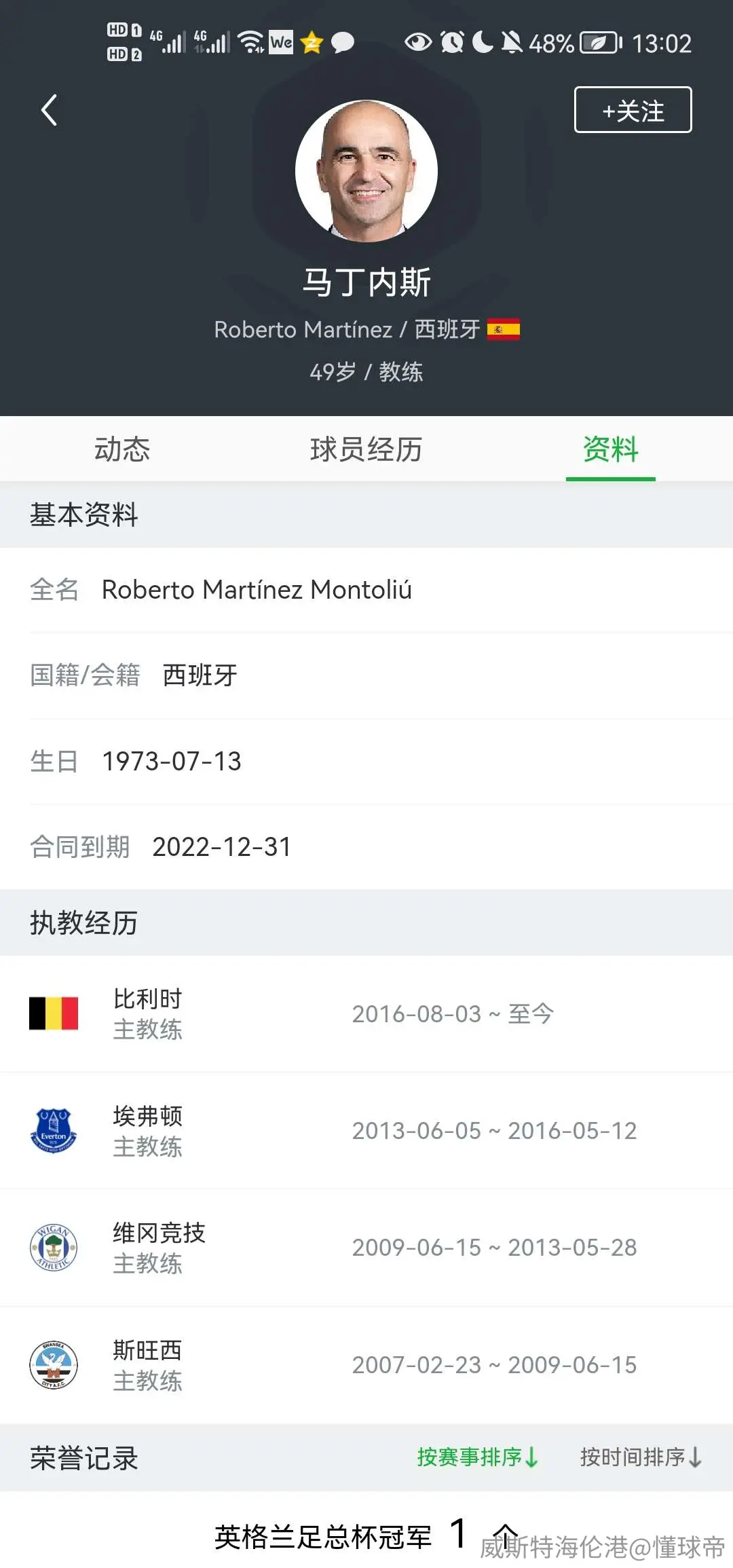The height and width of the screenshot is (1568, 733).
Task: Sort honors by time (按时间排序)
Action: pyautogui.click(x=641, y=1457)
